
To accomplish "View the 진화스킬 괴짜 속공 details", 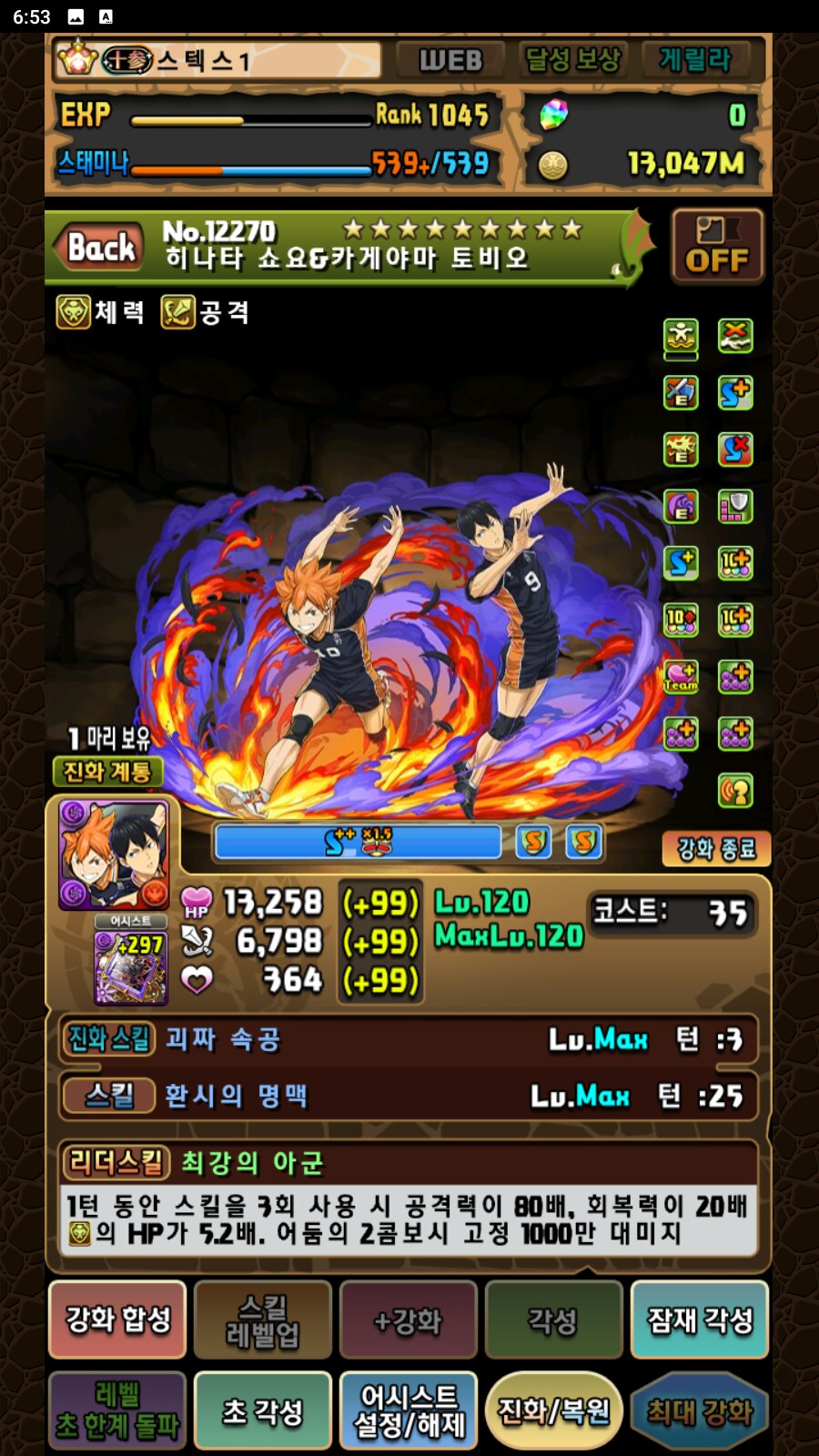I will (409, 1039).
